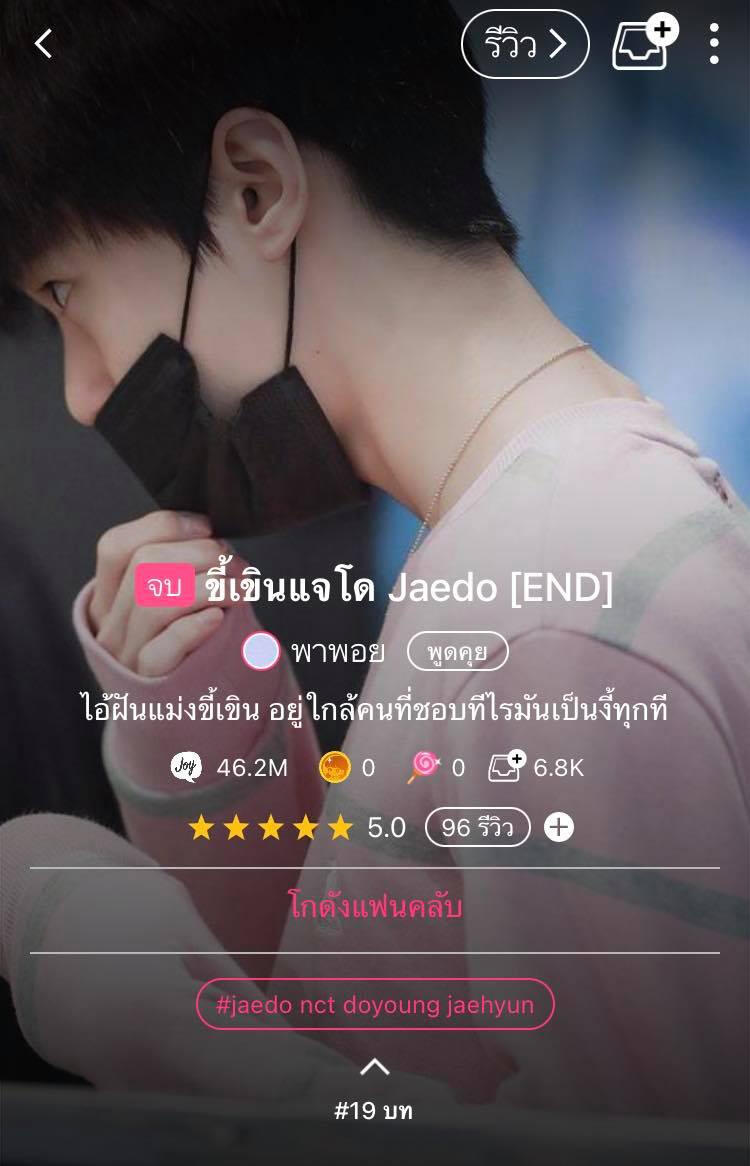
Task: Add this story to your library
Action: pos(643,44)
